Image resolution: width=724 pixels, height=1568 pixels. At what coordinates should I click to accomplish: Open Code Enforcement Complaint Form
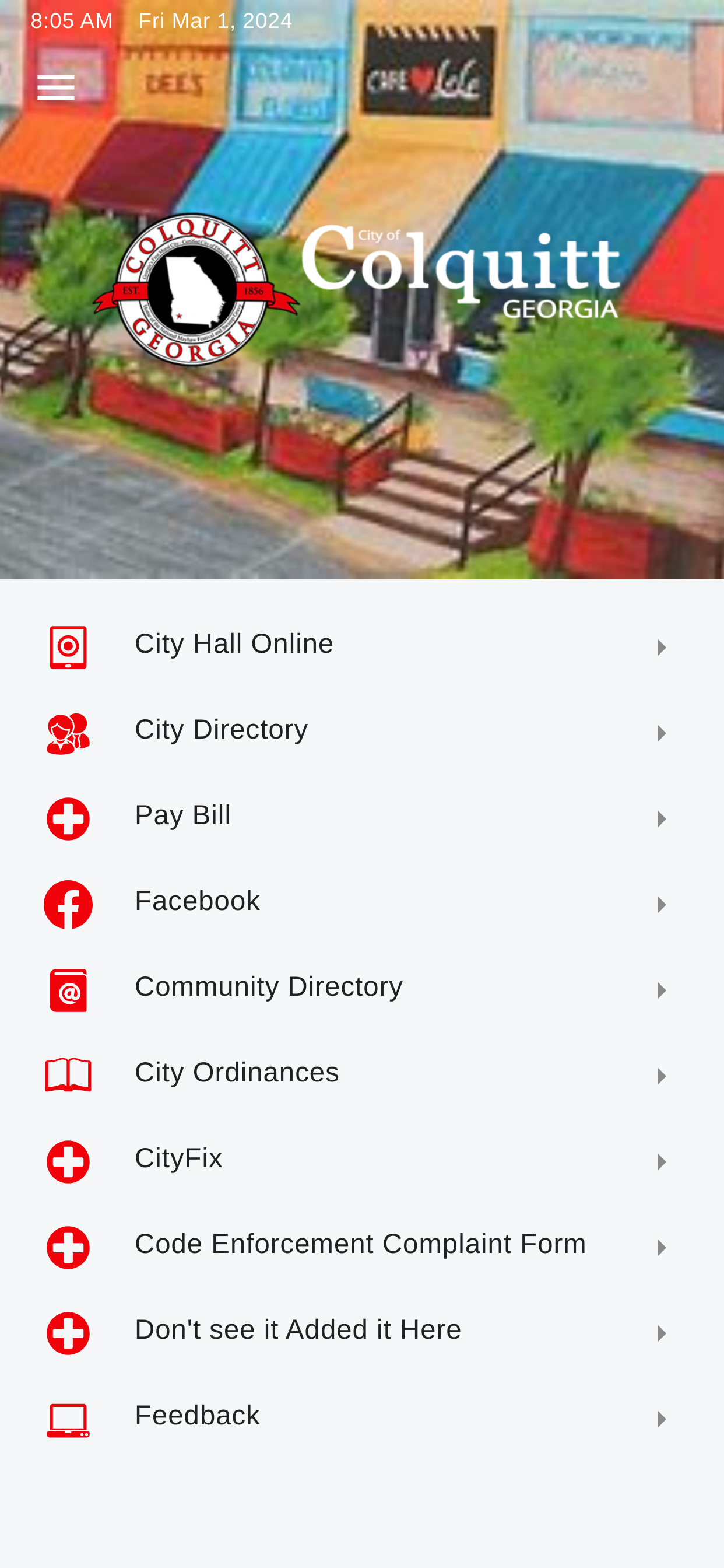coord(361,1247)
